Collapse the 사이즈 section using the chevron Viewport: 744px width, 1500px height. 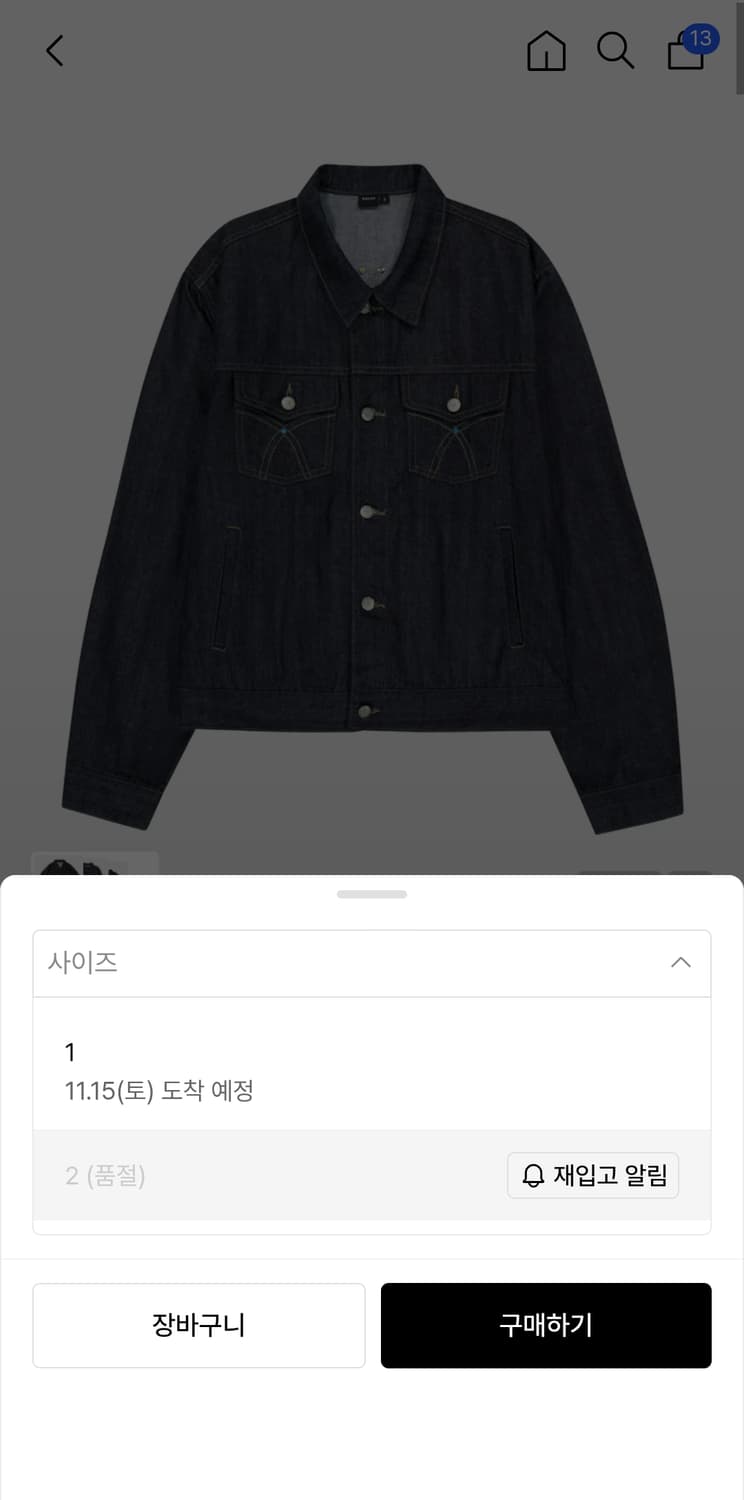point(681,963)
